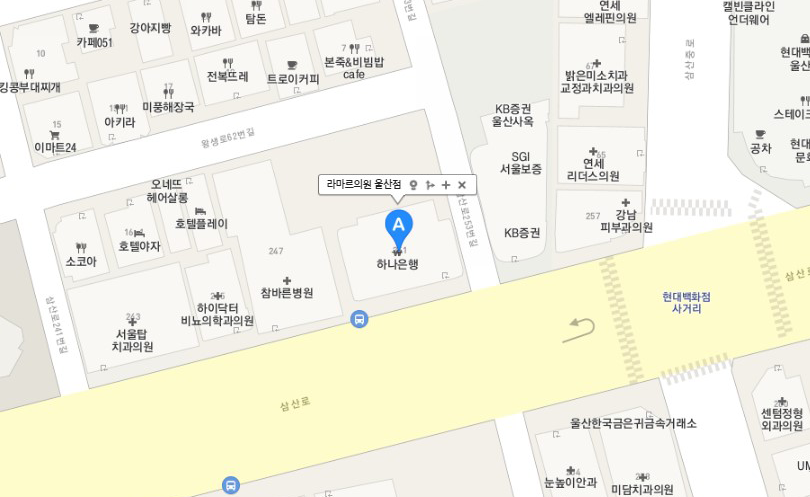
Task: Open the 라마르의원 울산점 place name
Action: pyautogui.click(x=360, y=185)
